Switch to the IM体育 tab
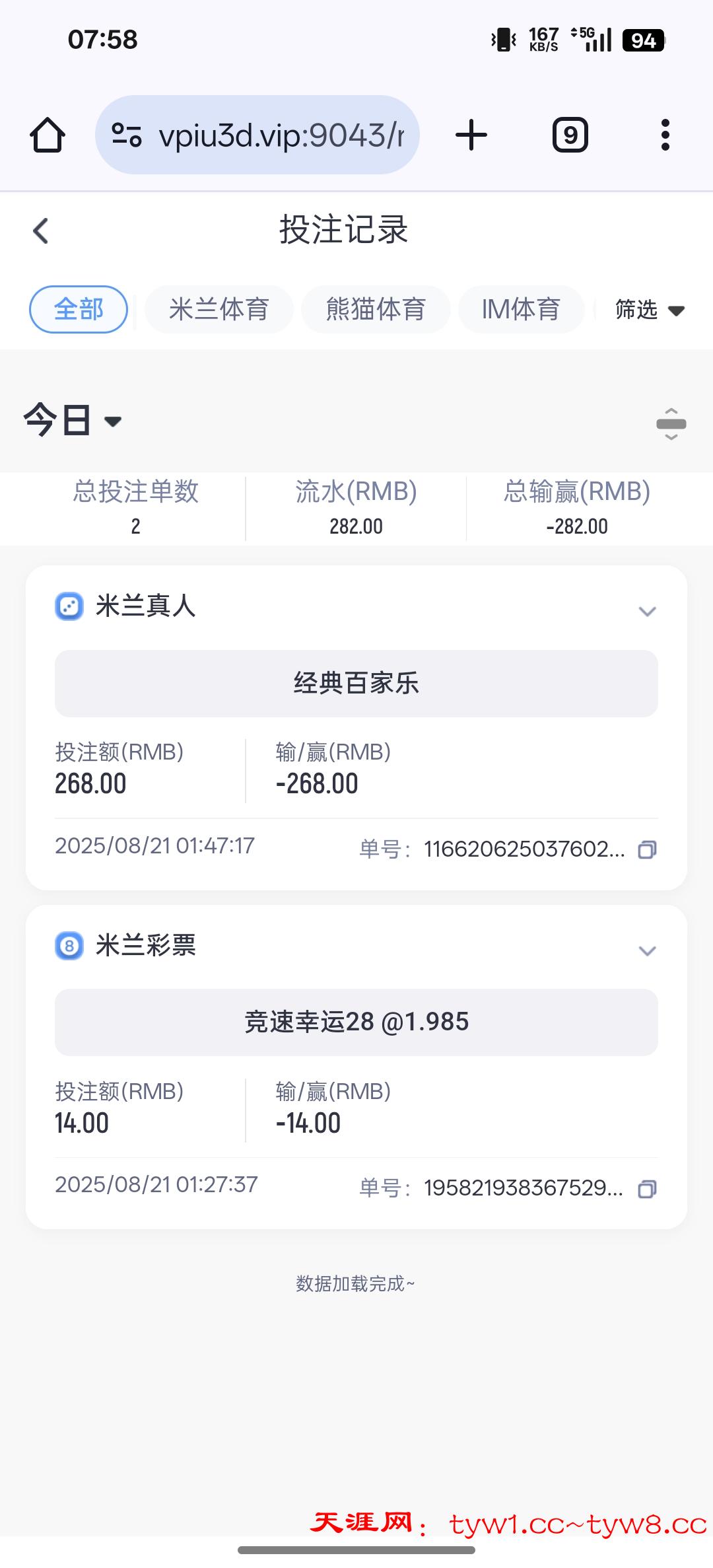The width and height of the screenshot is (713, 1568). pos(521,309)
